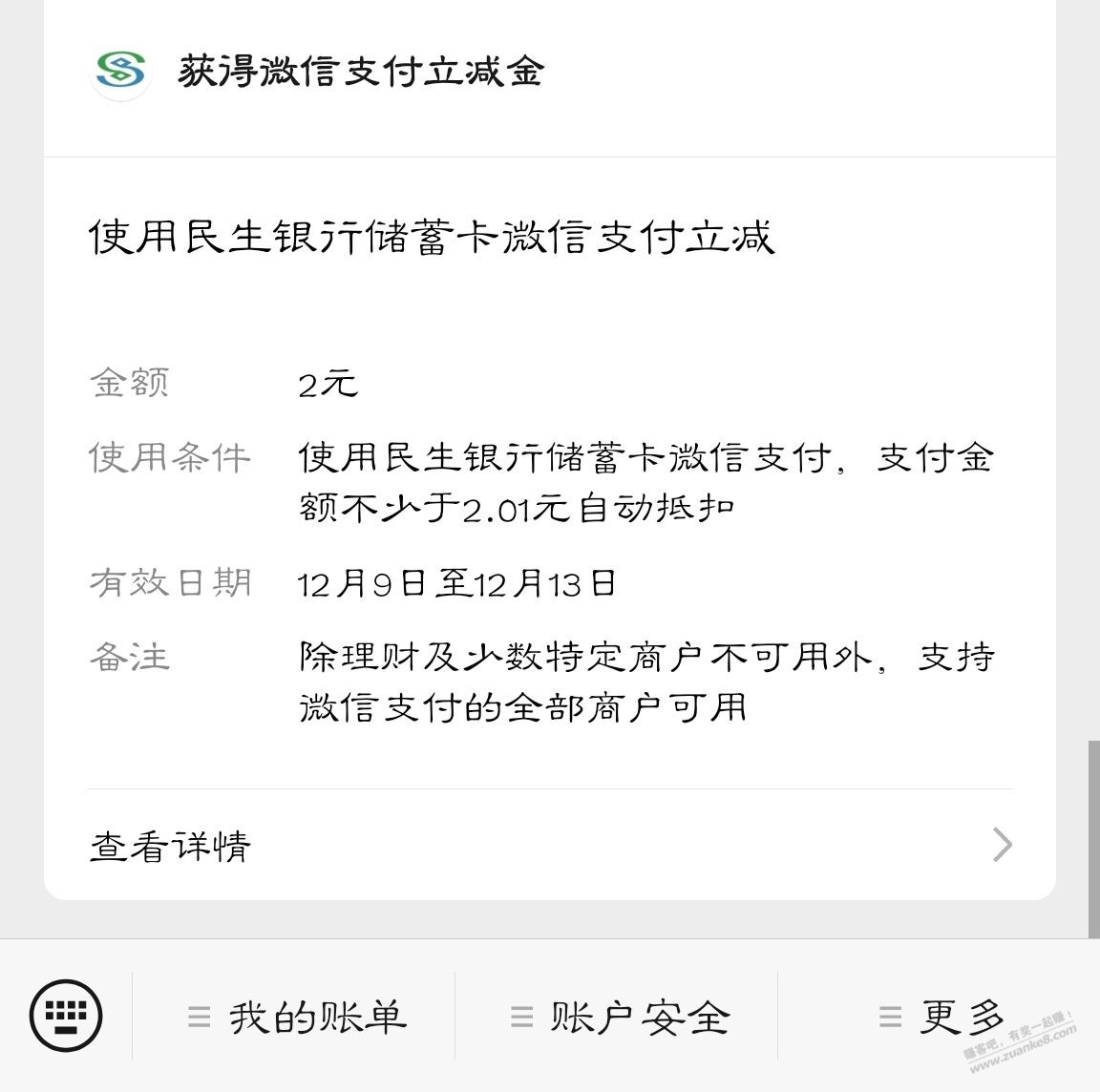Open 查看详情 for the coupon
The height and width of the screenshot is (1092, 1100).
tap(549, 846)
